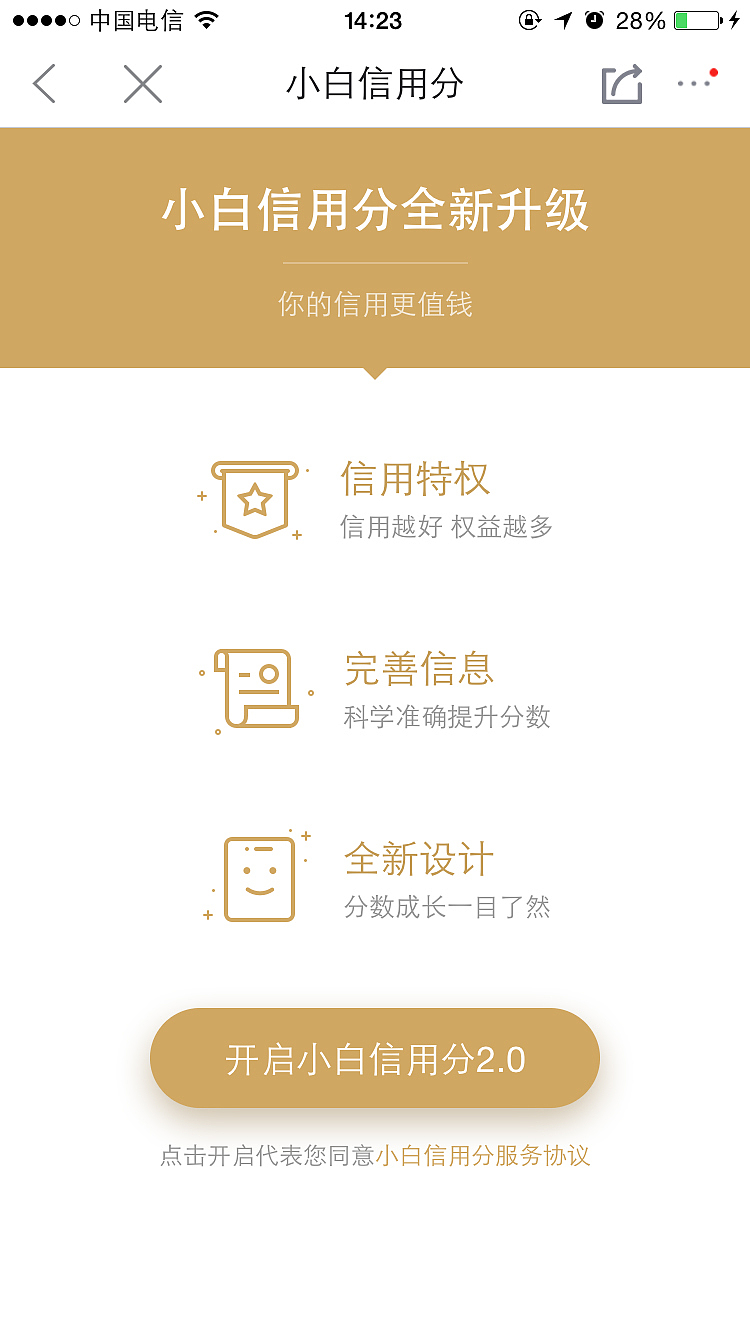The width and height of the screenshot is (750, 1334).
Task: Tap the share icon in top bar
Action: [x=621, y=85]
